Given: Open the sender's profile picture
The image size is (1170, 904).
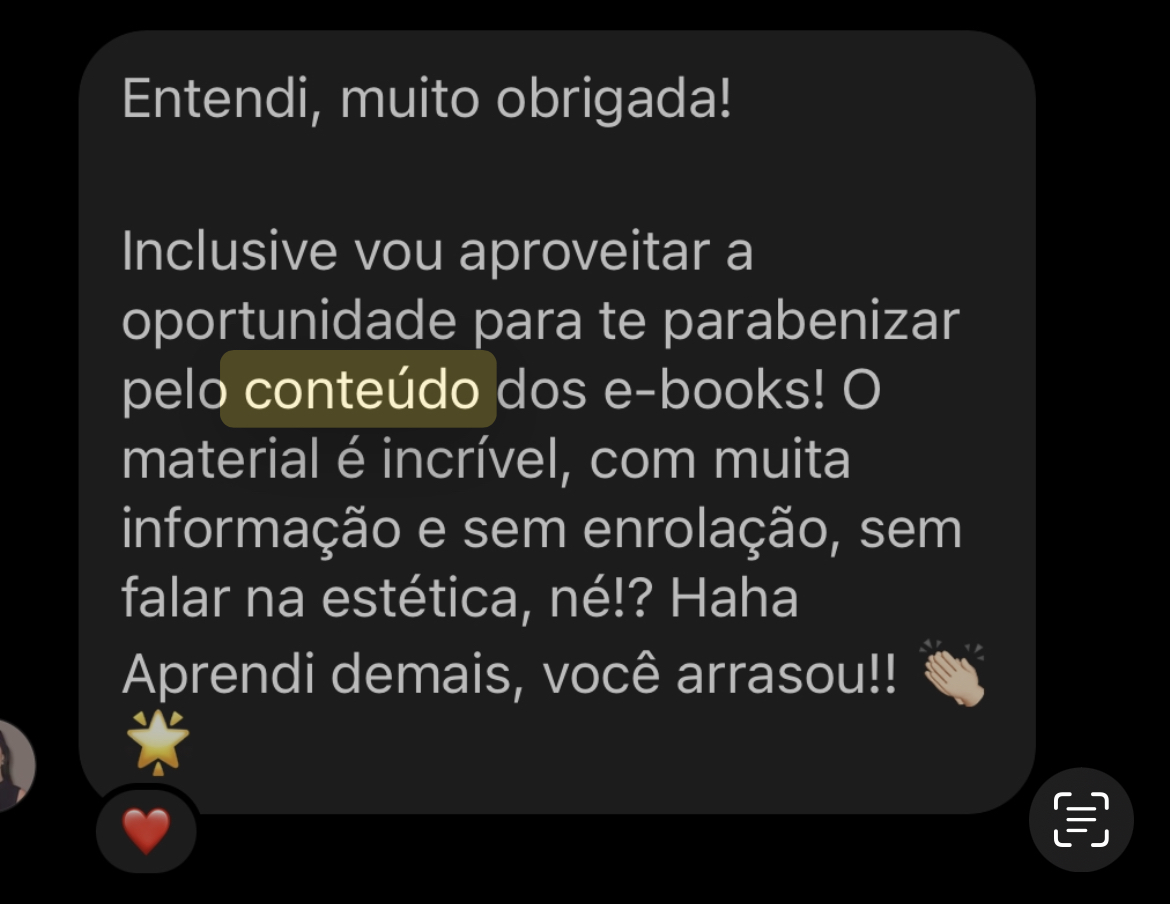Looking at the screenshot, I should pos(14,765).
